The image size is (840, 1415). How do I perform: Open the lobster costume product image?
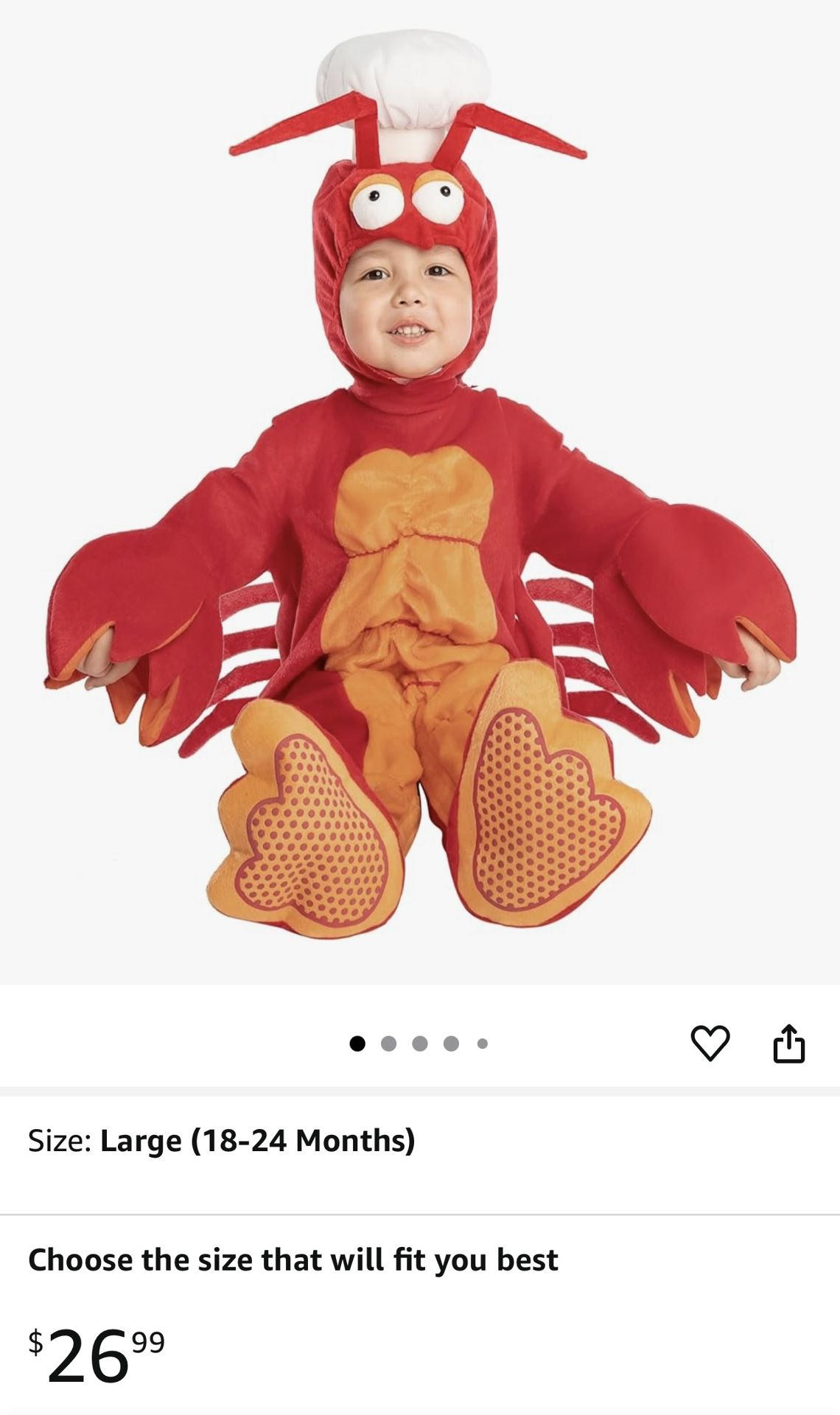[x=420, y=486]
